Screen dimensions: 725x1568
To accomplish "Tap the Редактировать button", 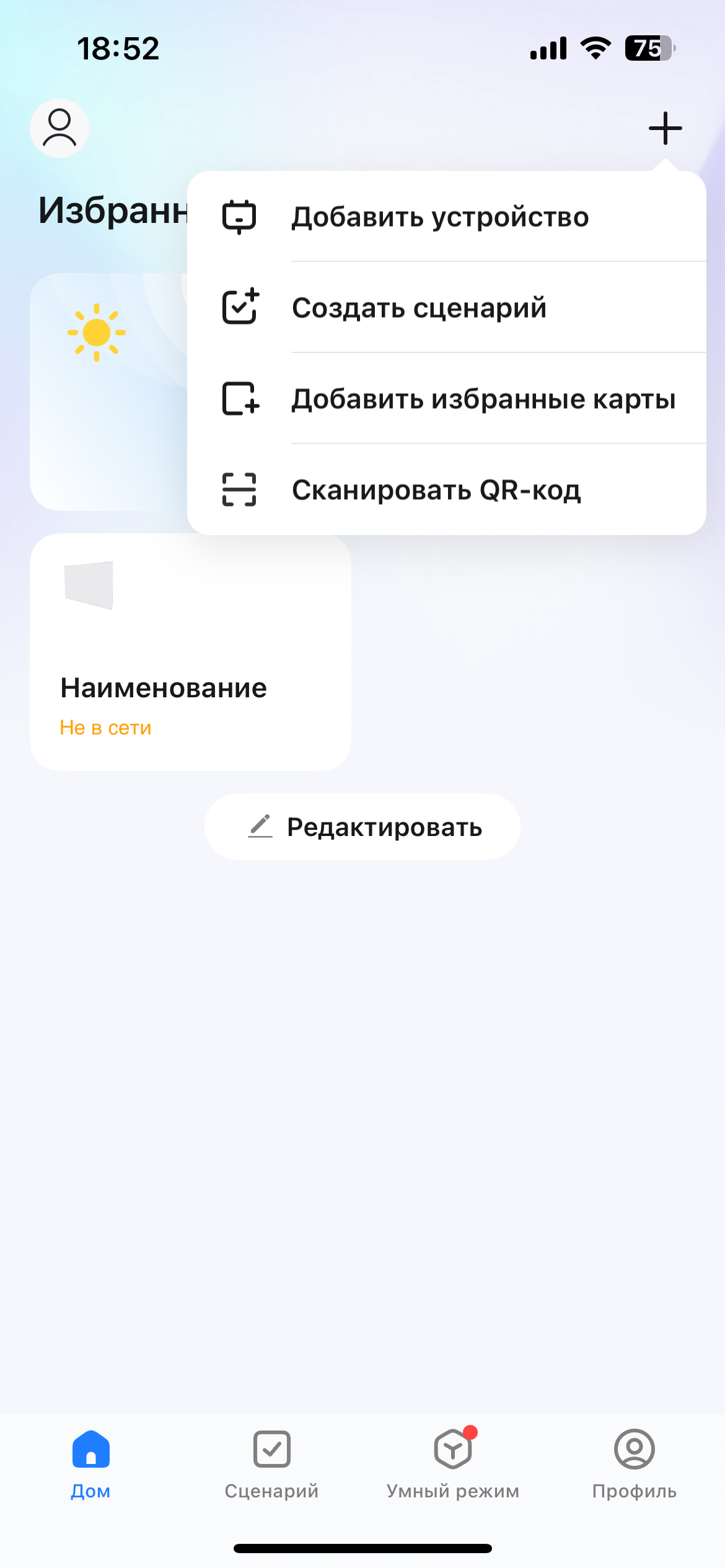I will 362,827.
